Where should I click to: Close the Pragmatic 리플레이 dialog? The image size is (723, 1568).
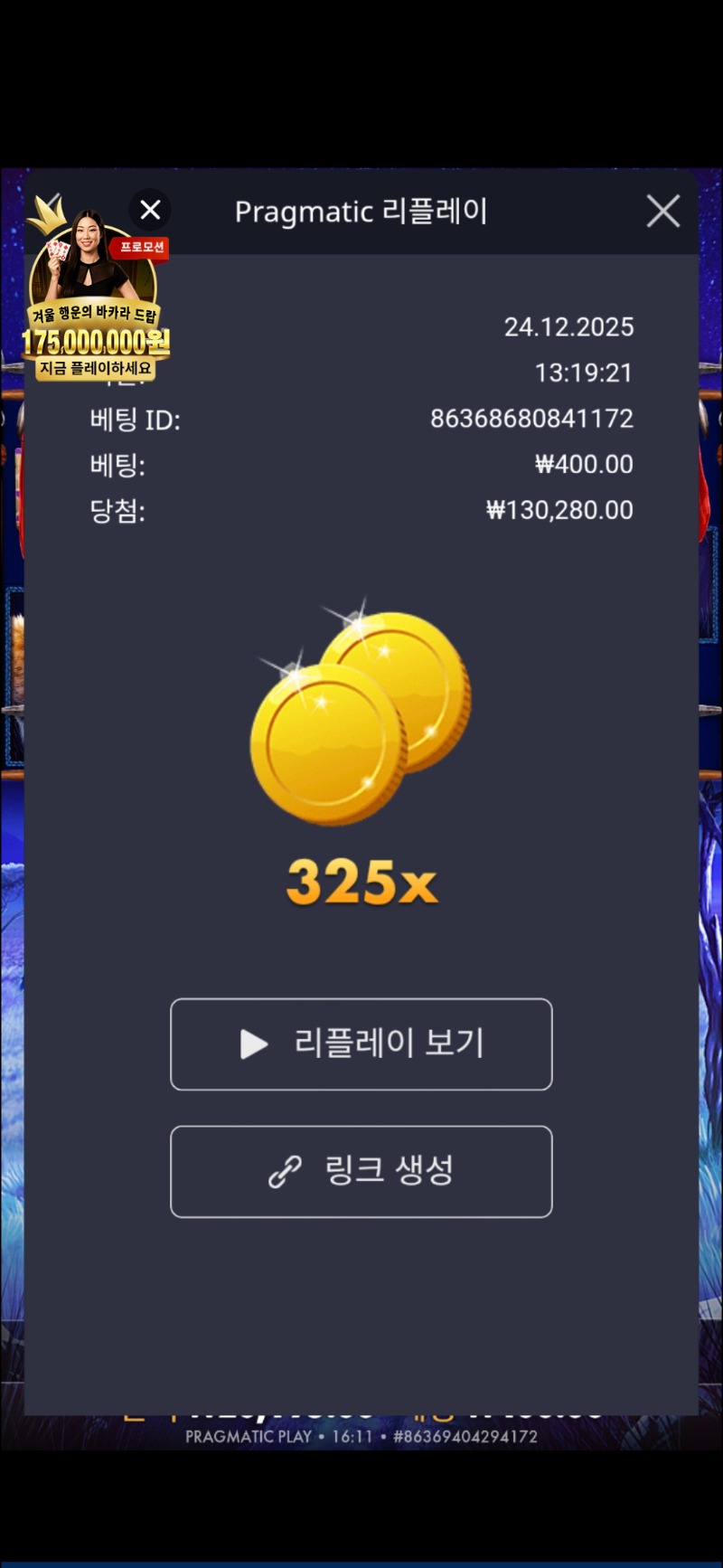pyautogui.click(x=663, y=212)
